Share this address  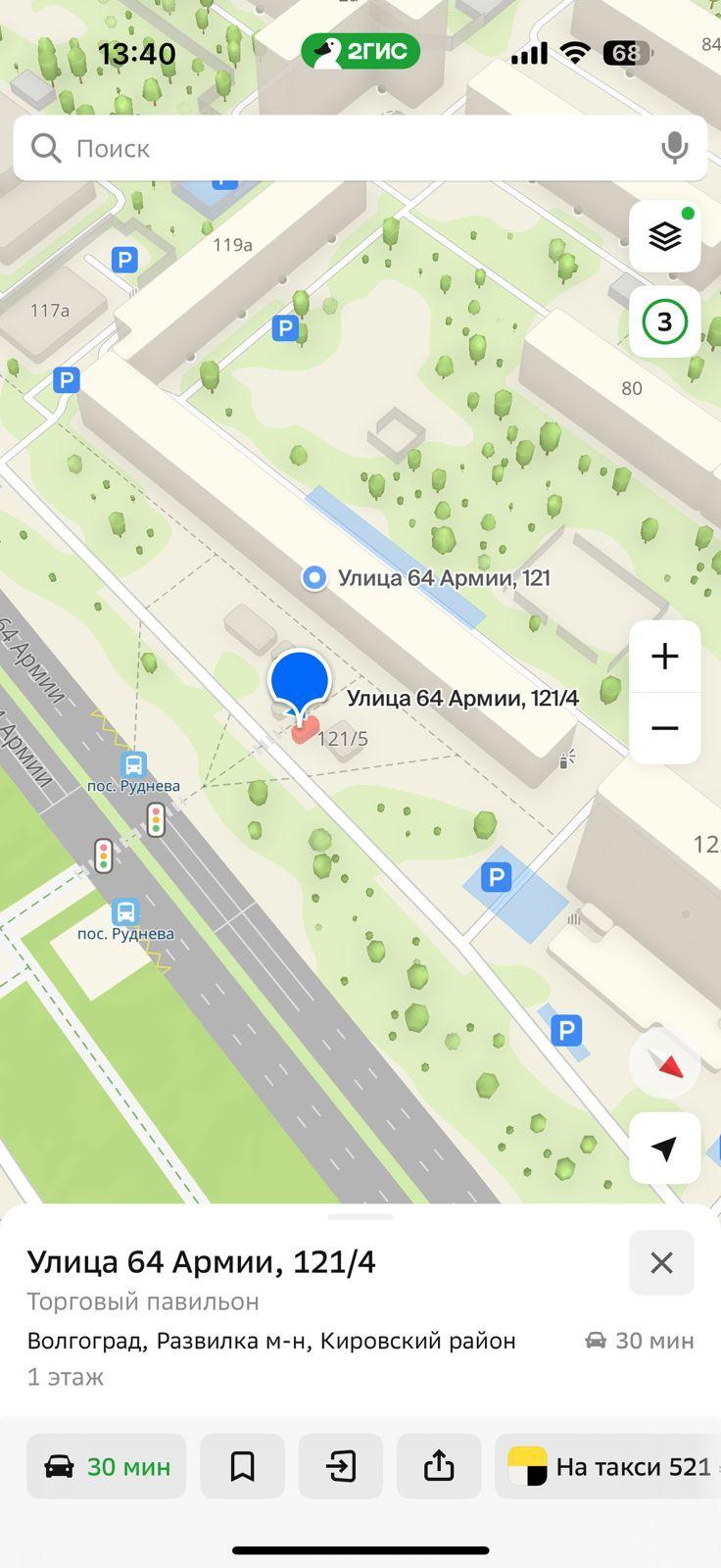438,1466
